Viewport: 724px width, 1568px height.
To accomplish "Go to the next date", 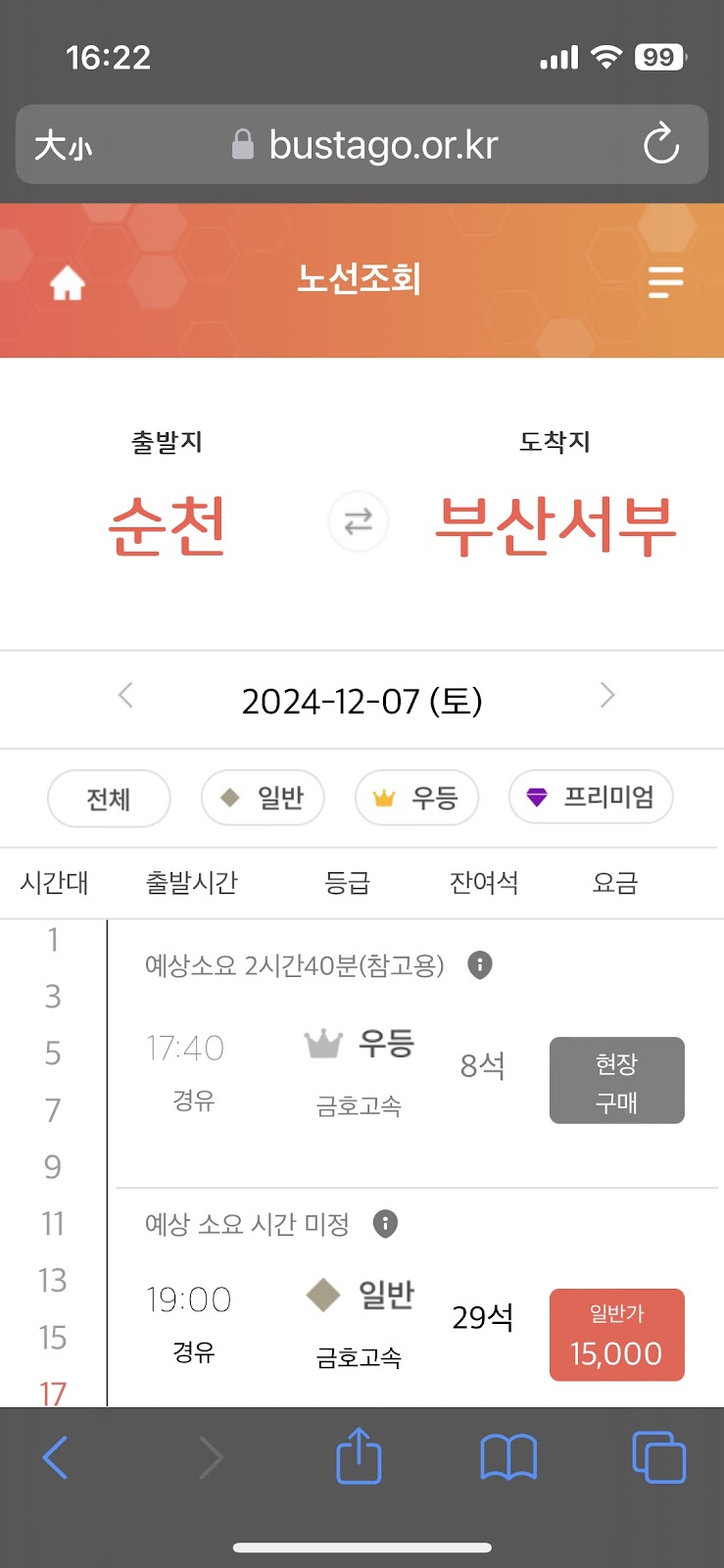I will click(x=607, y=696).
